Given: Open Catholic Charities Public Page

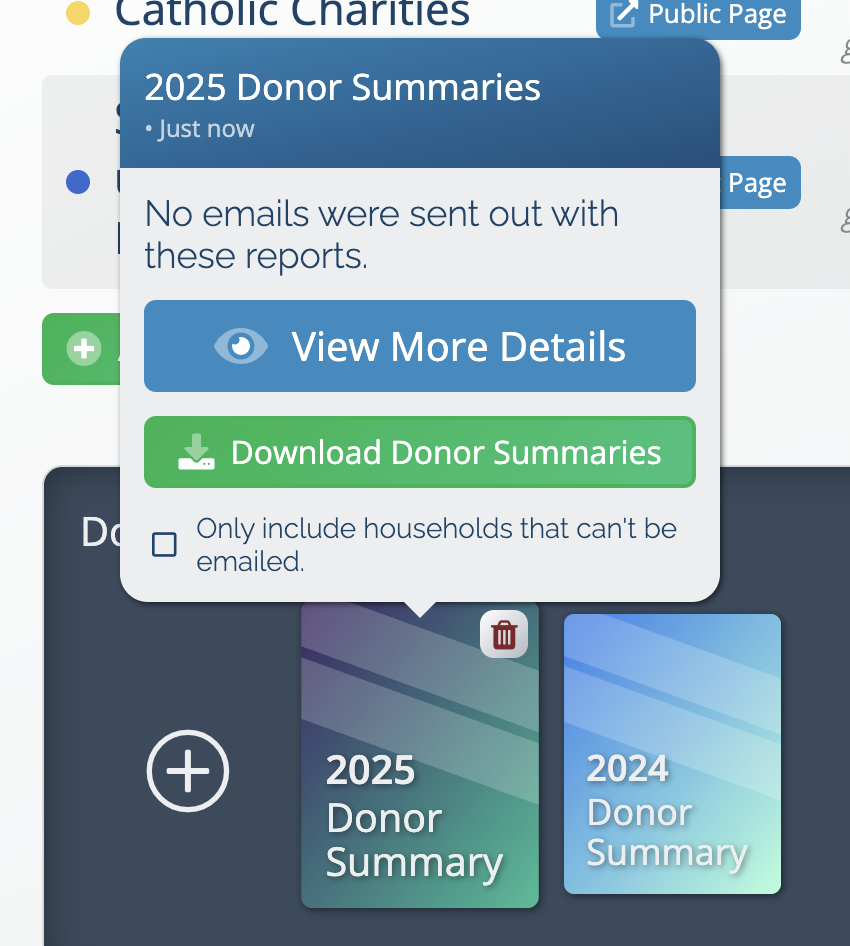Looking at the screenshot, I should (x=698, y=15).
